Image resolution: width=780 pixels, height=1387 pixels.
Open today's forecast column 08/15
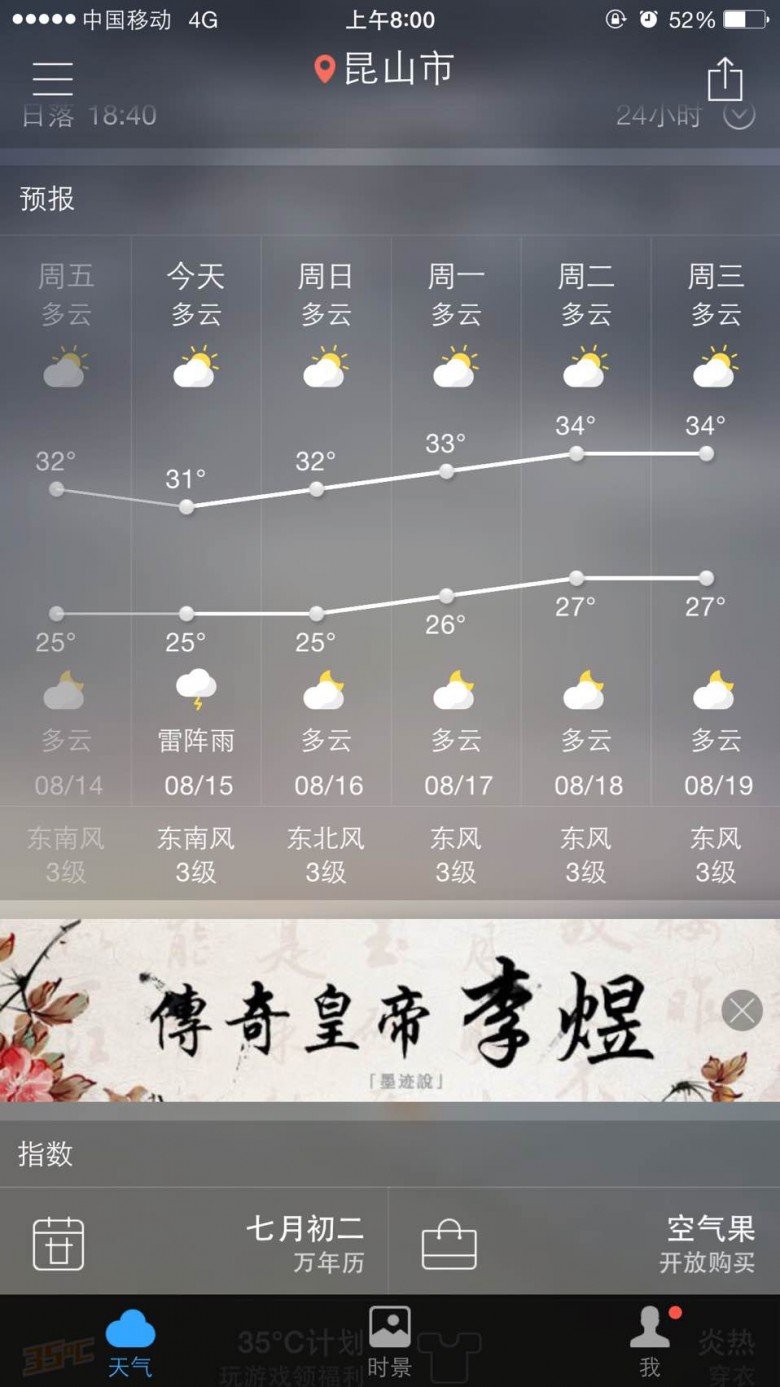[x=196, y=520]
